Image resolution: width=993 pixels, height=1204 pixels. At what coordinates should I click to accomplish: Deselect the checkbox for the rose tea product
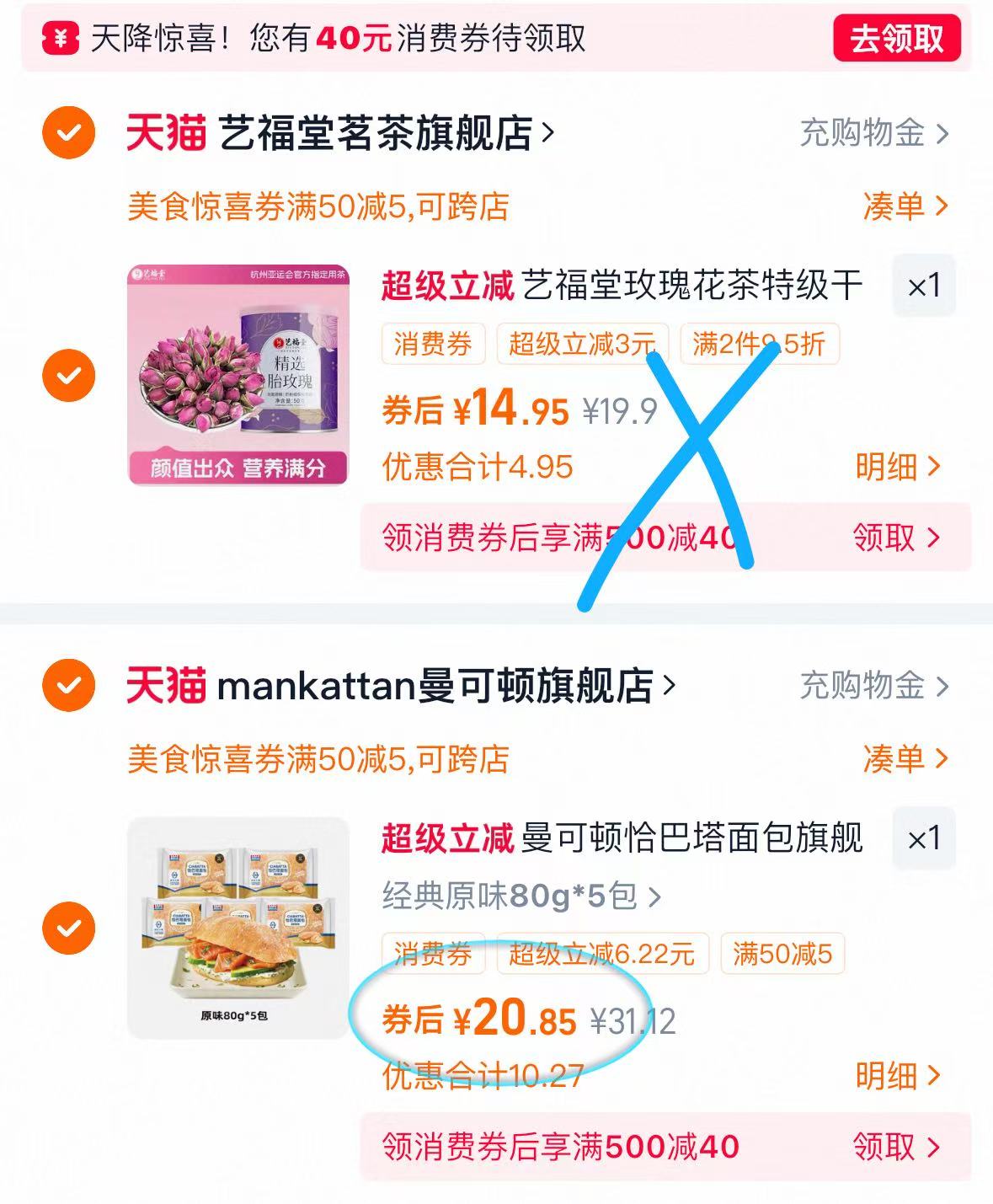pyautogui.click(x=68, y=377)
